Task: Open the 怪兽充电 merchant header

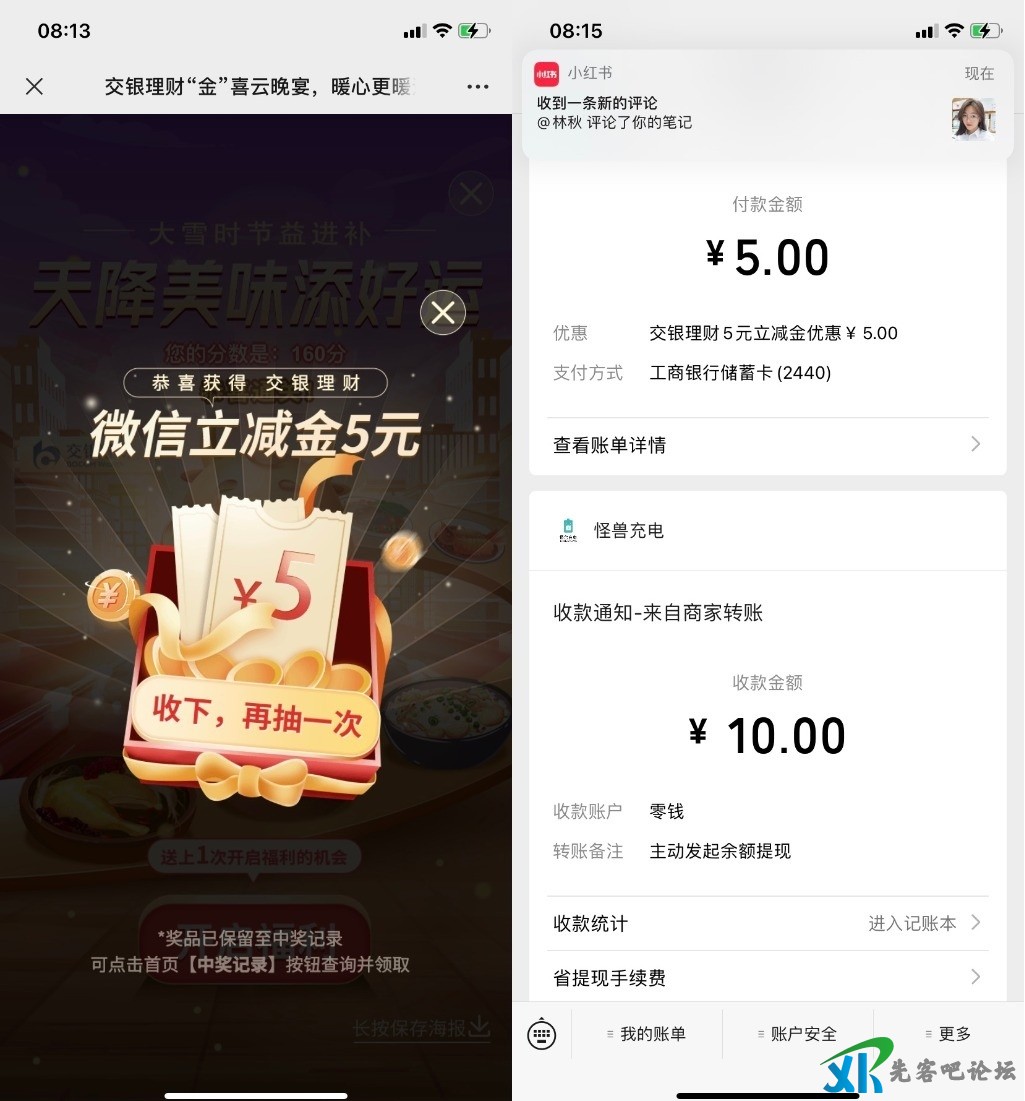Action: 628,530
